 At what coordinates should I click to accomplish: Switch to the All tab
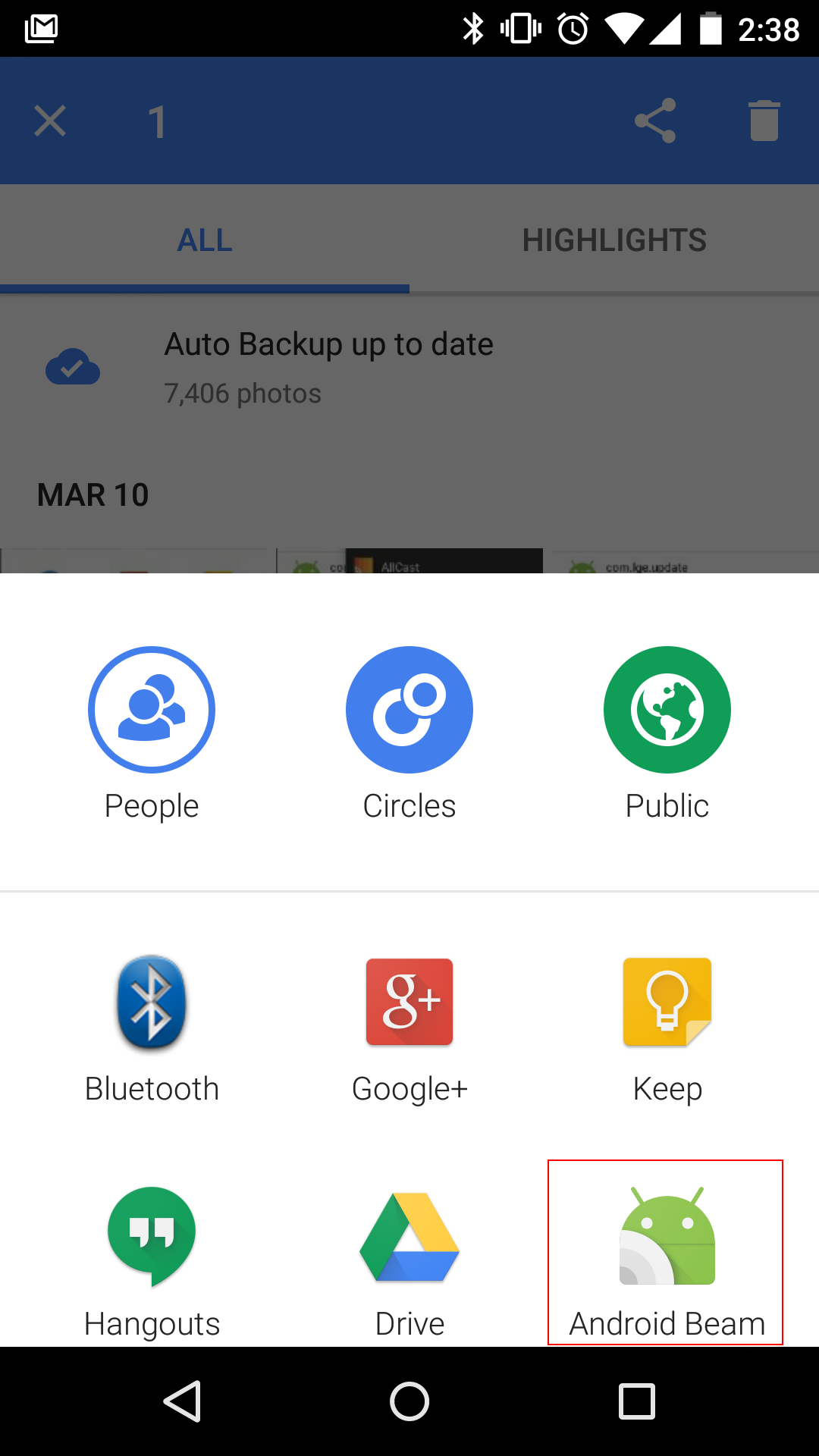[205, 240]
